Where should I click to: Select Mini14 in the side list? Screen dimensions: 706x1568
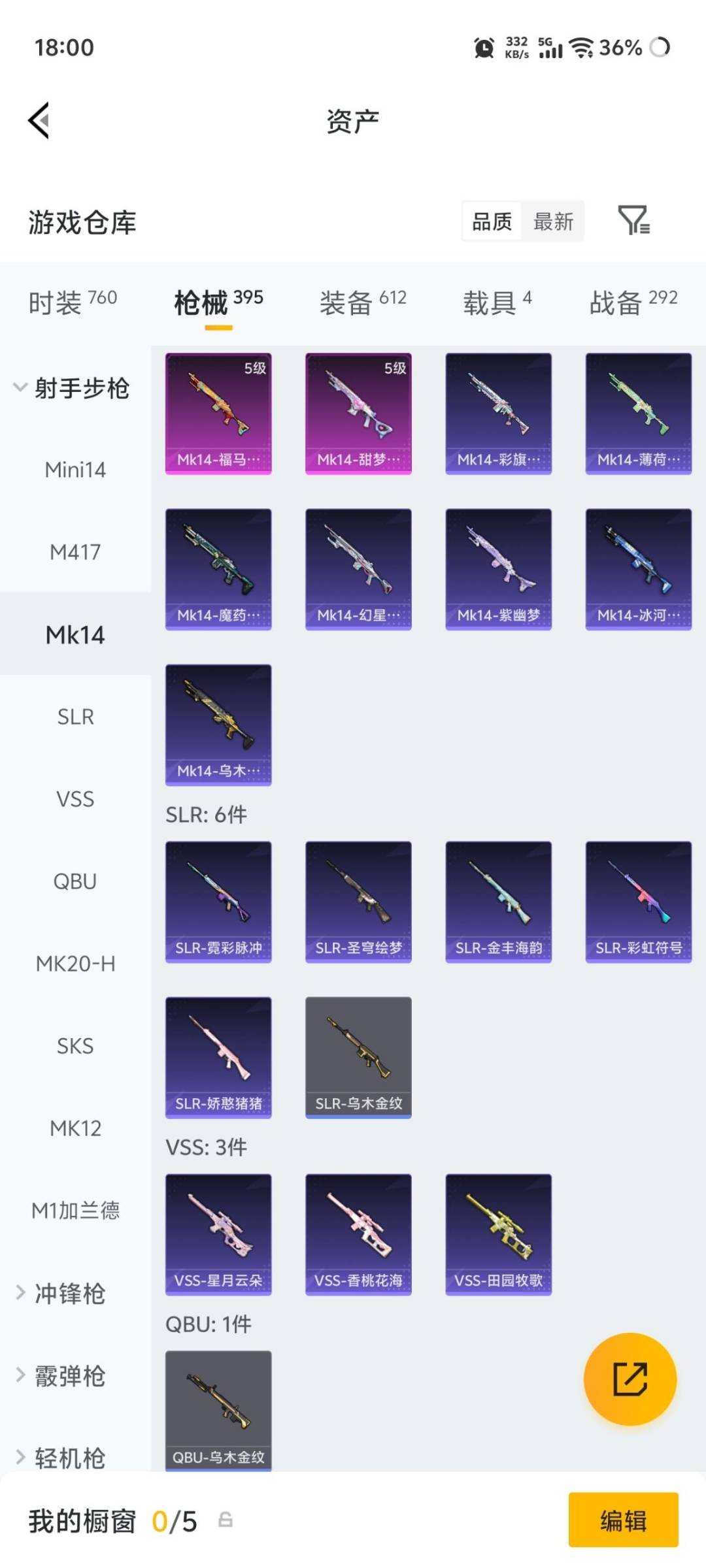click(75, 470)
